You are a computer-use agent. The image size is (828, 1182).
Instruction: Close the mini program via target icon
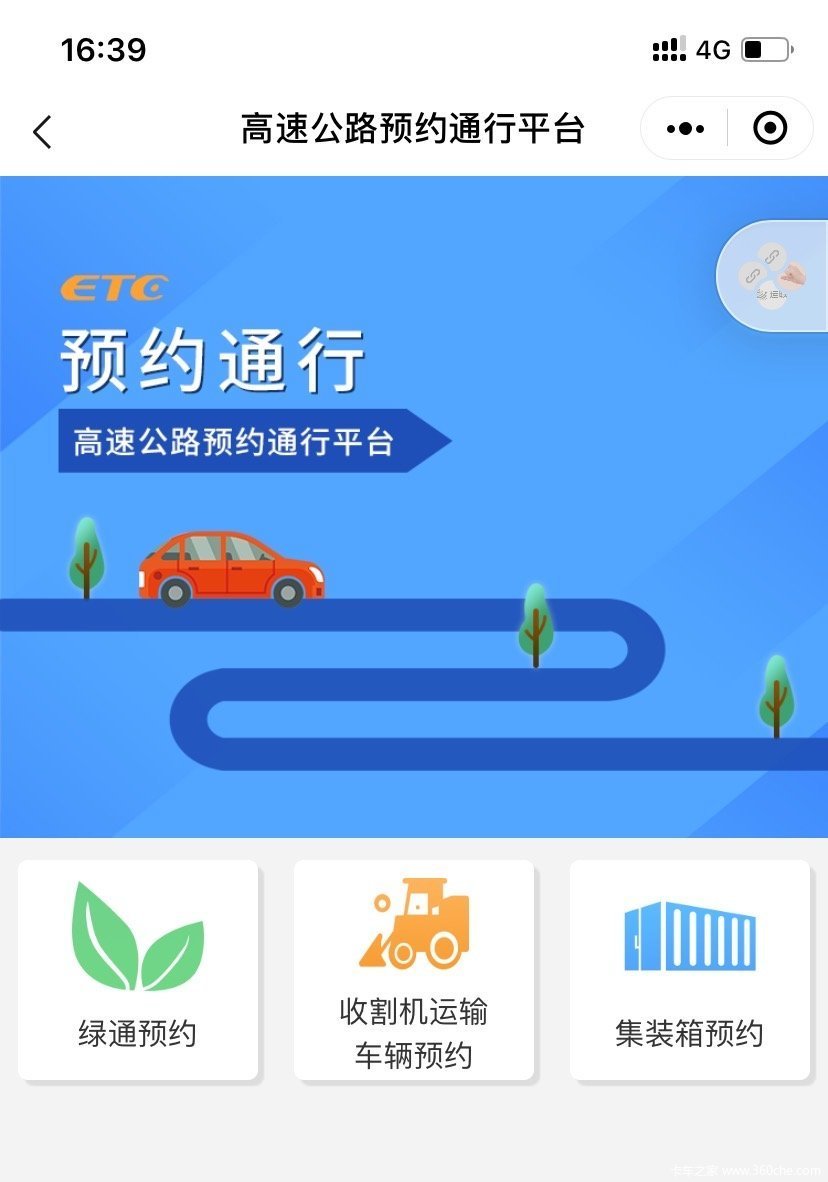tap(769, 129)
